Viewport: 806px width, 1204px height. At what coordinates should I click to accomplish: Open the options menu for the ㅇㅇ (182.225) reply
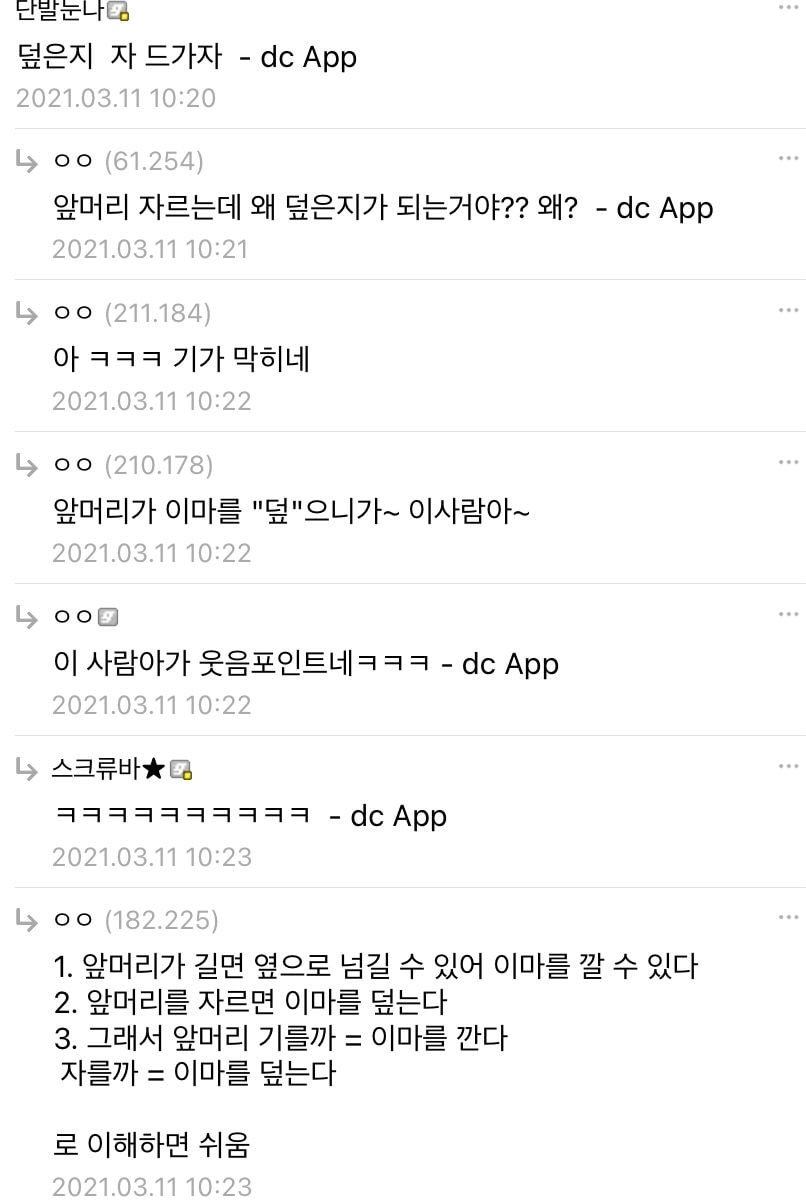(x=788, y=918)
